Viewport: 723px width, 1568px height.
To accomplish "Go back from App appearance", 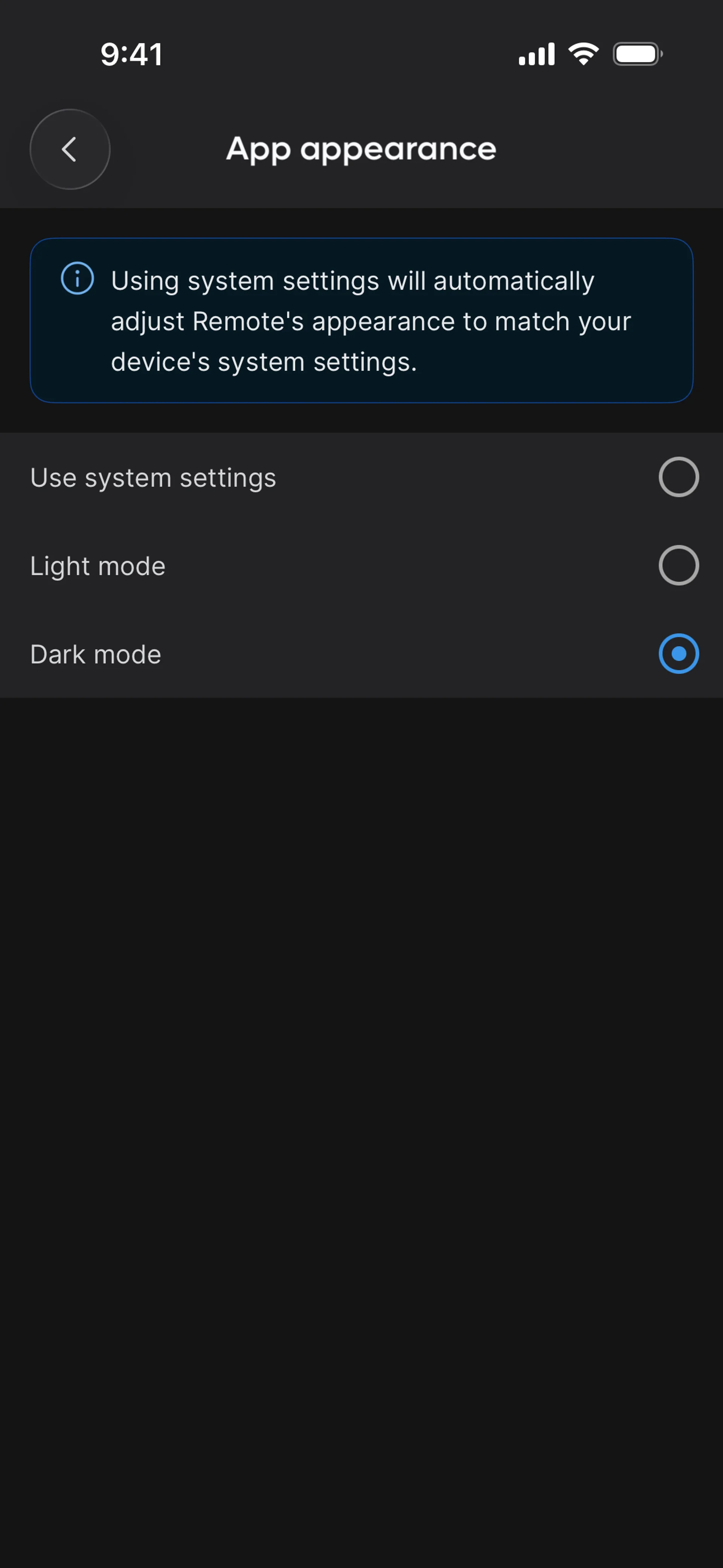I will coord(70,149).
